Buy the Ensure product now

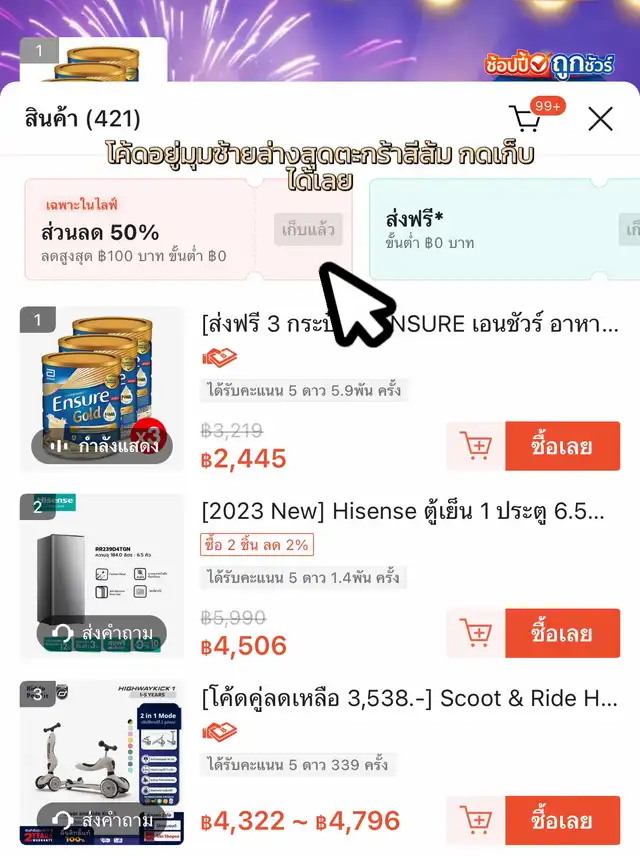[x=562, y=446]
